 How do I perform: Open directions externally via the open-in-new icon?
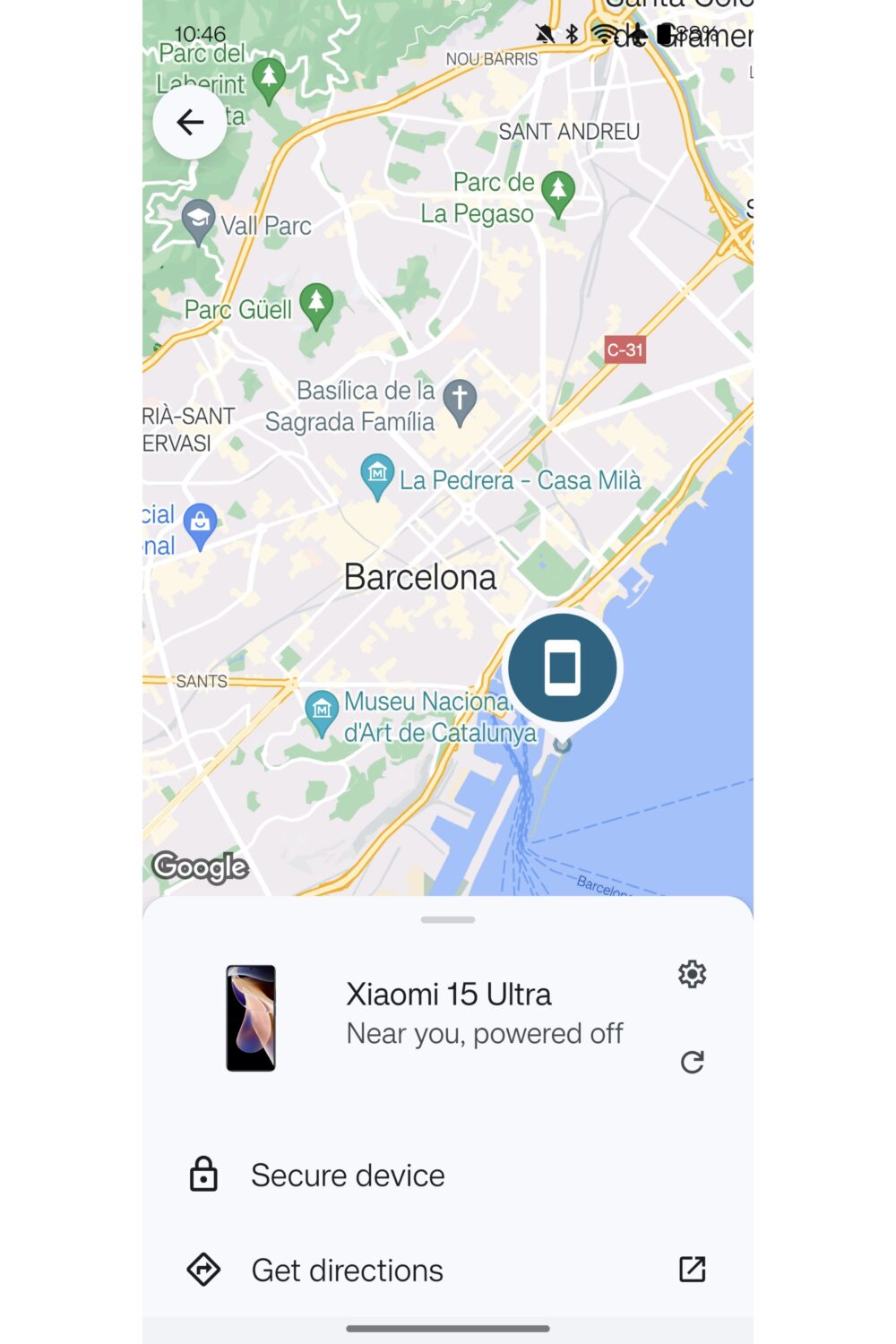692,1267
